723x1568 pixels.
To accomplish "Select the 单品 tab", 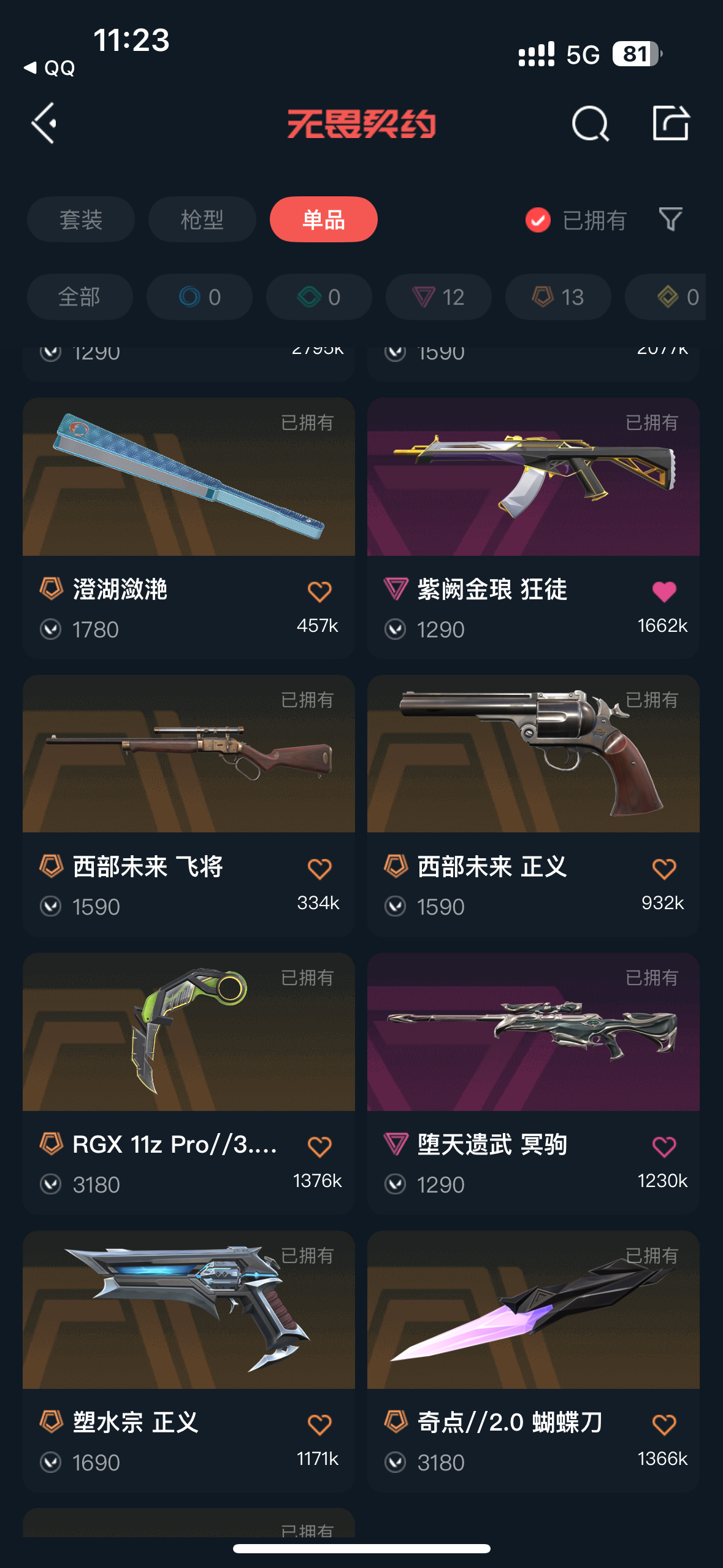I will [x=323, y=220].
